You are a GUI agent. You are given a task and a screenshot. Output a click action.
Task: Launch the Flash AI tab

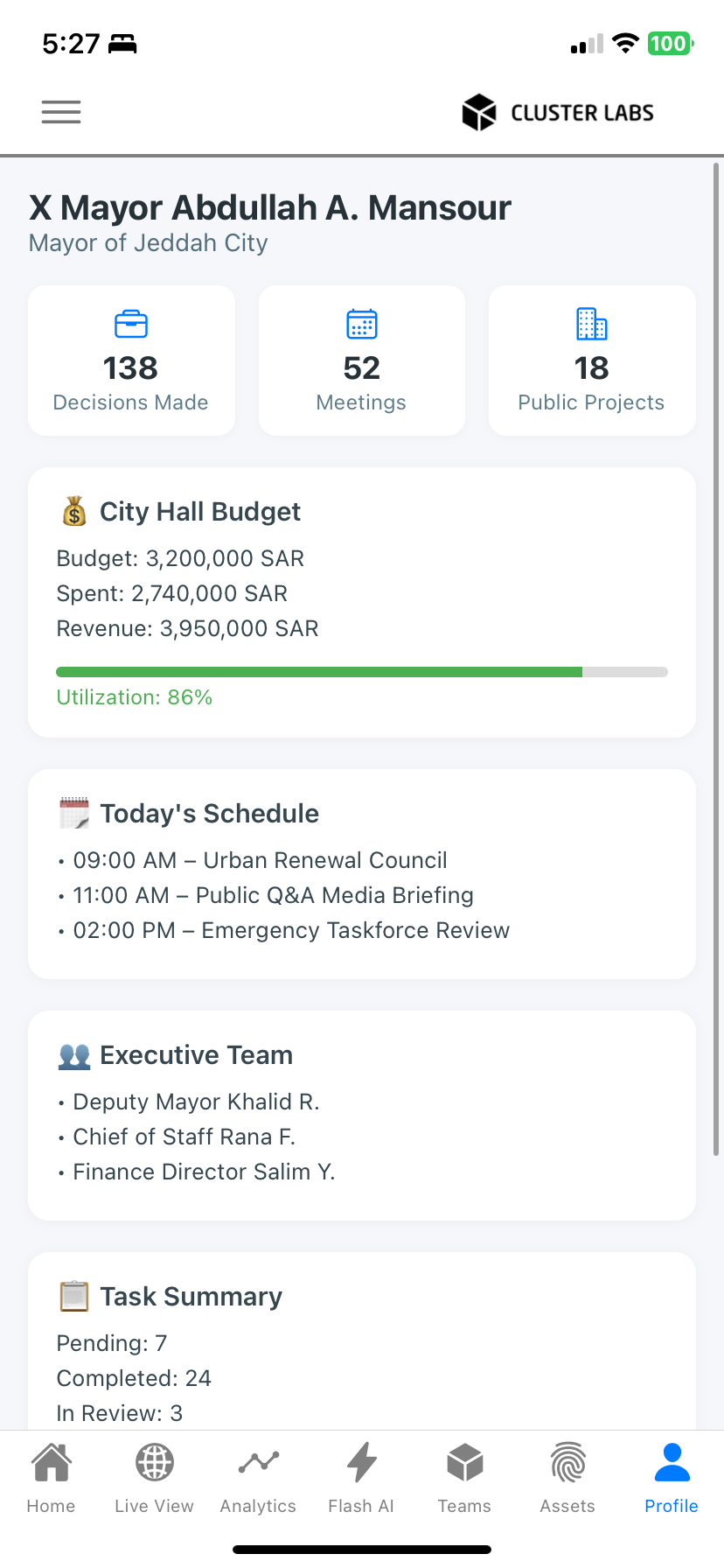click(361, 1479)
